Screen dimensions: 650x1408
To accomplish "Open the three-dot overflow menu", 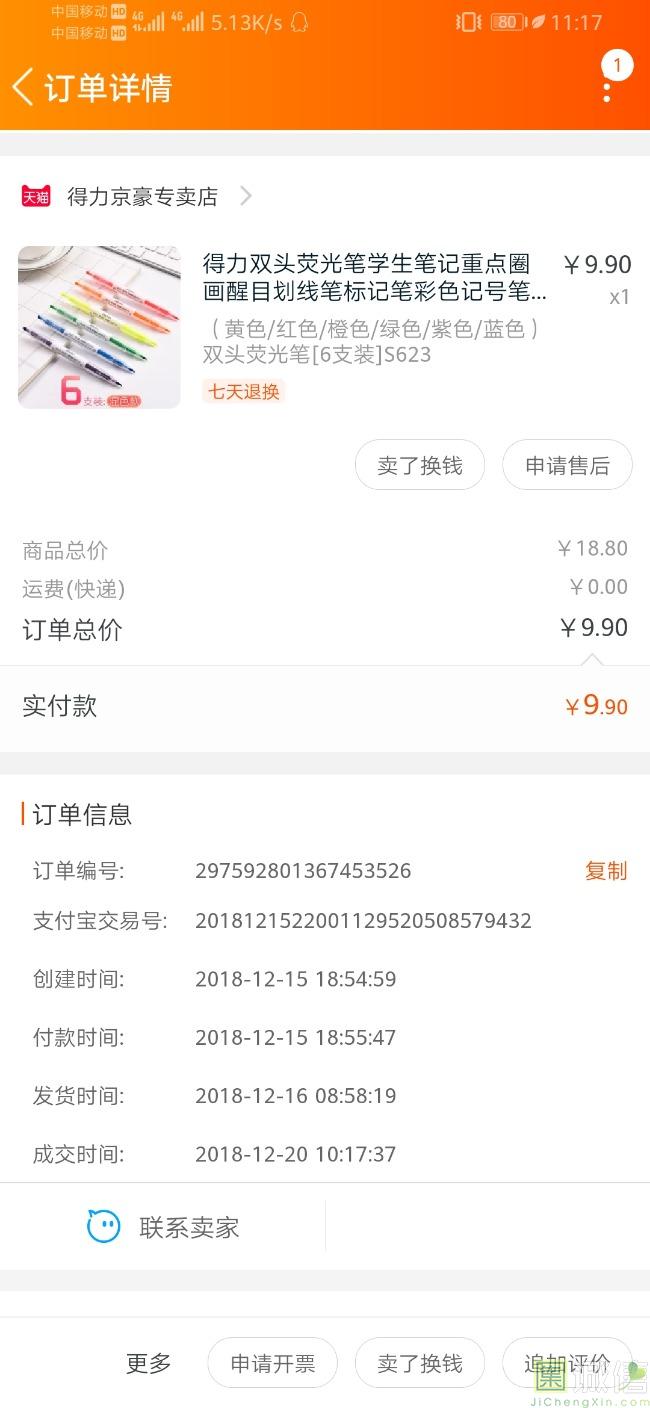I will [x=607, y=89].
